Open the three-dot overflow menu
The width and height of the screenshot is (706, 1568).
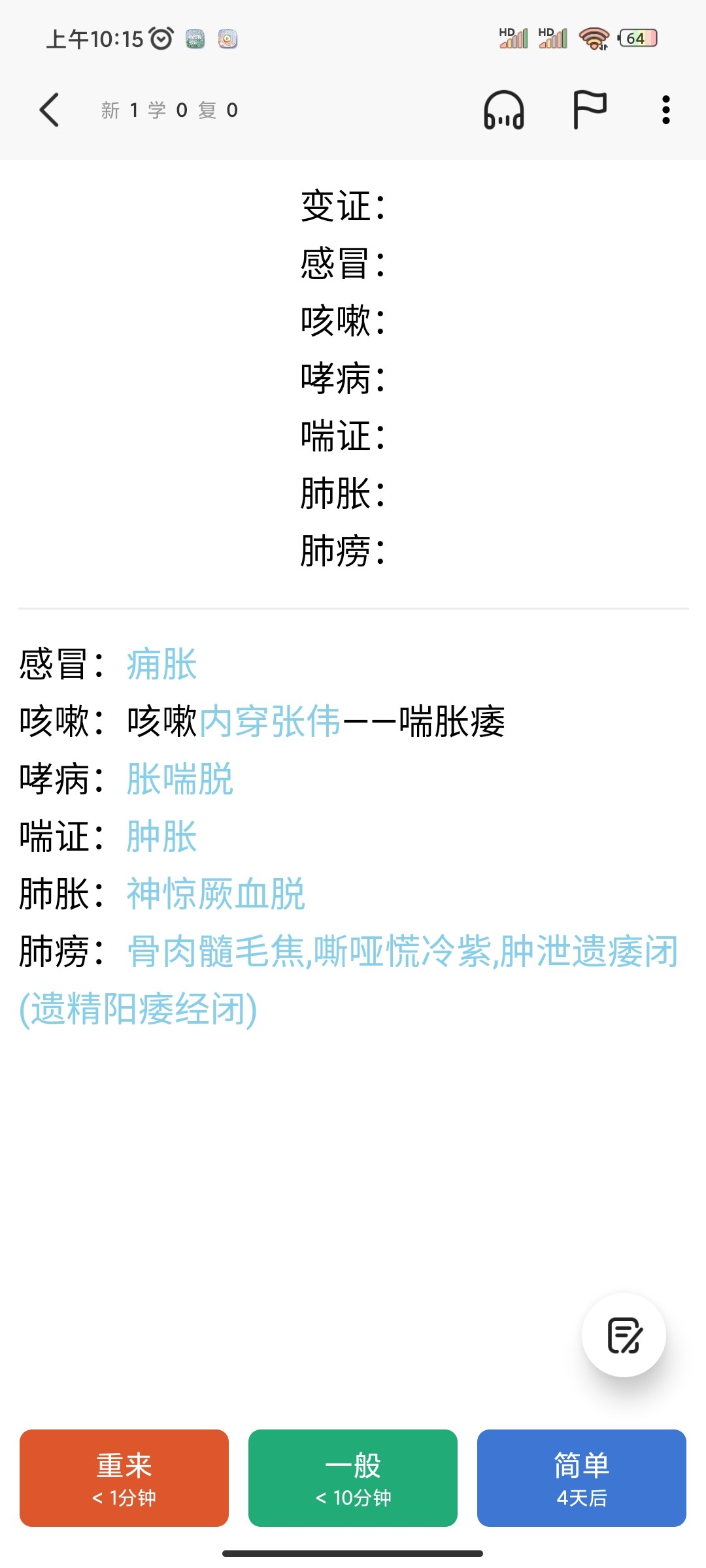(665, 110)
